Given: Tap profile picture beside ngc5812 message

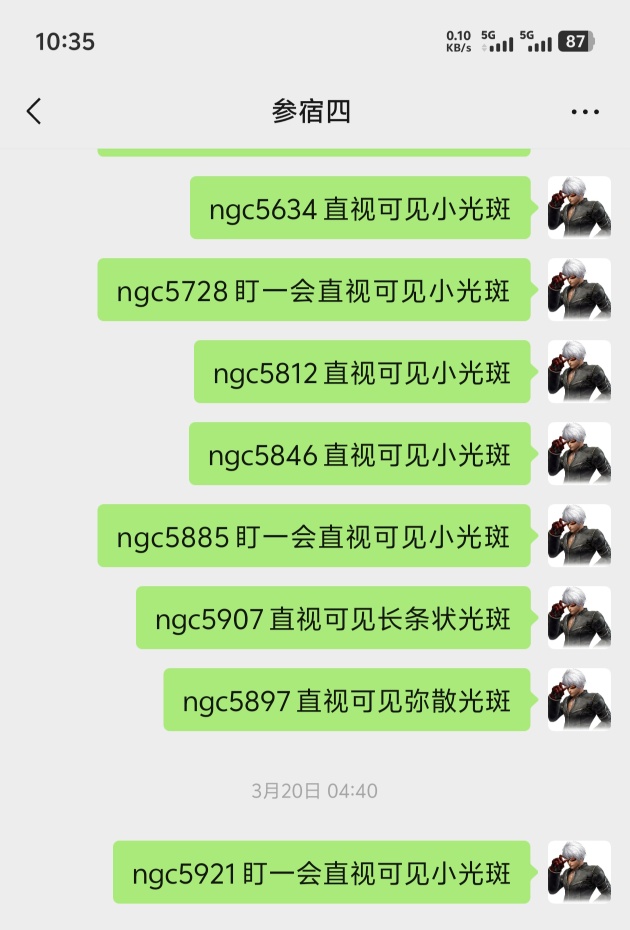Looking at the screenshot, I should tap(579, 371).
